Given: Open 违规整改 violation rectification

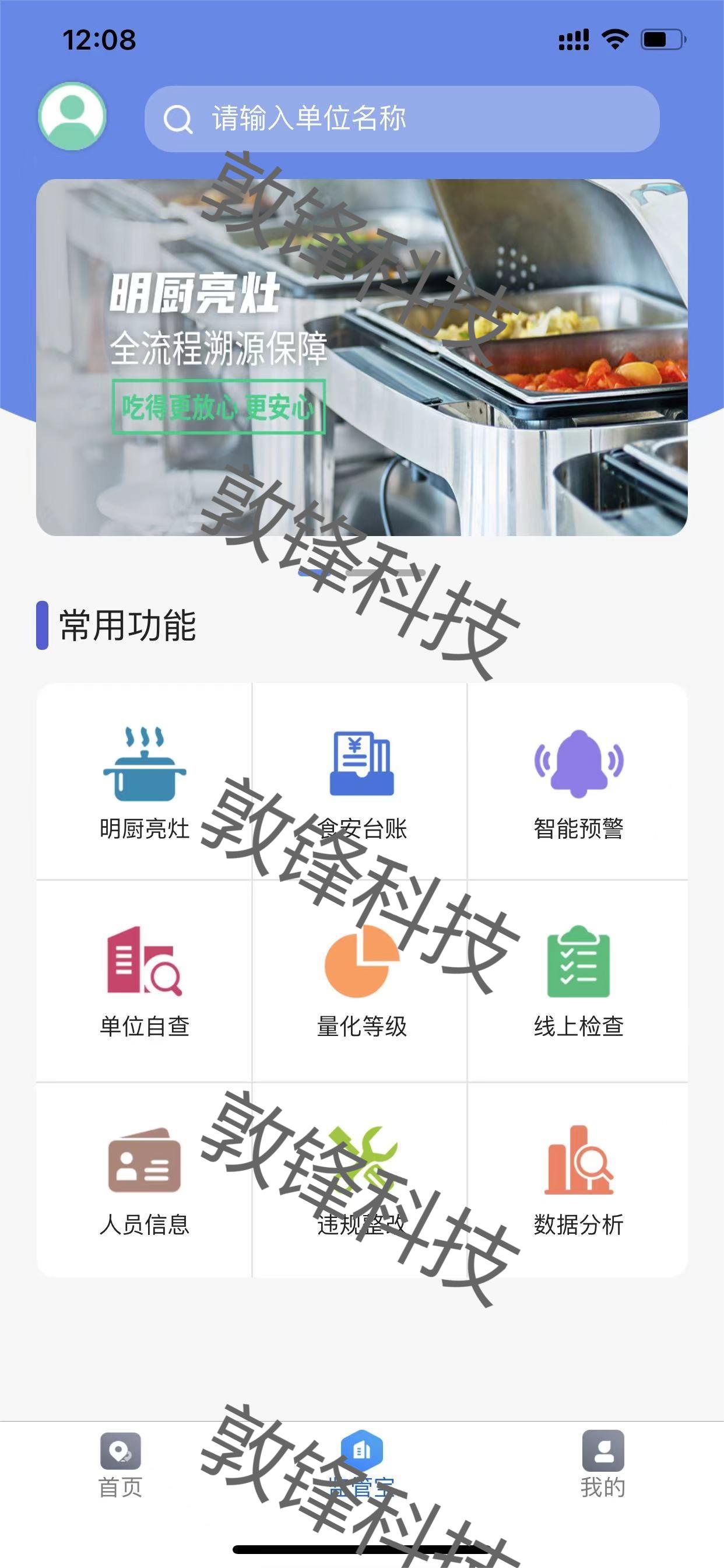Looking at the screenshot, I should click(x=361, y=1179).
